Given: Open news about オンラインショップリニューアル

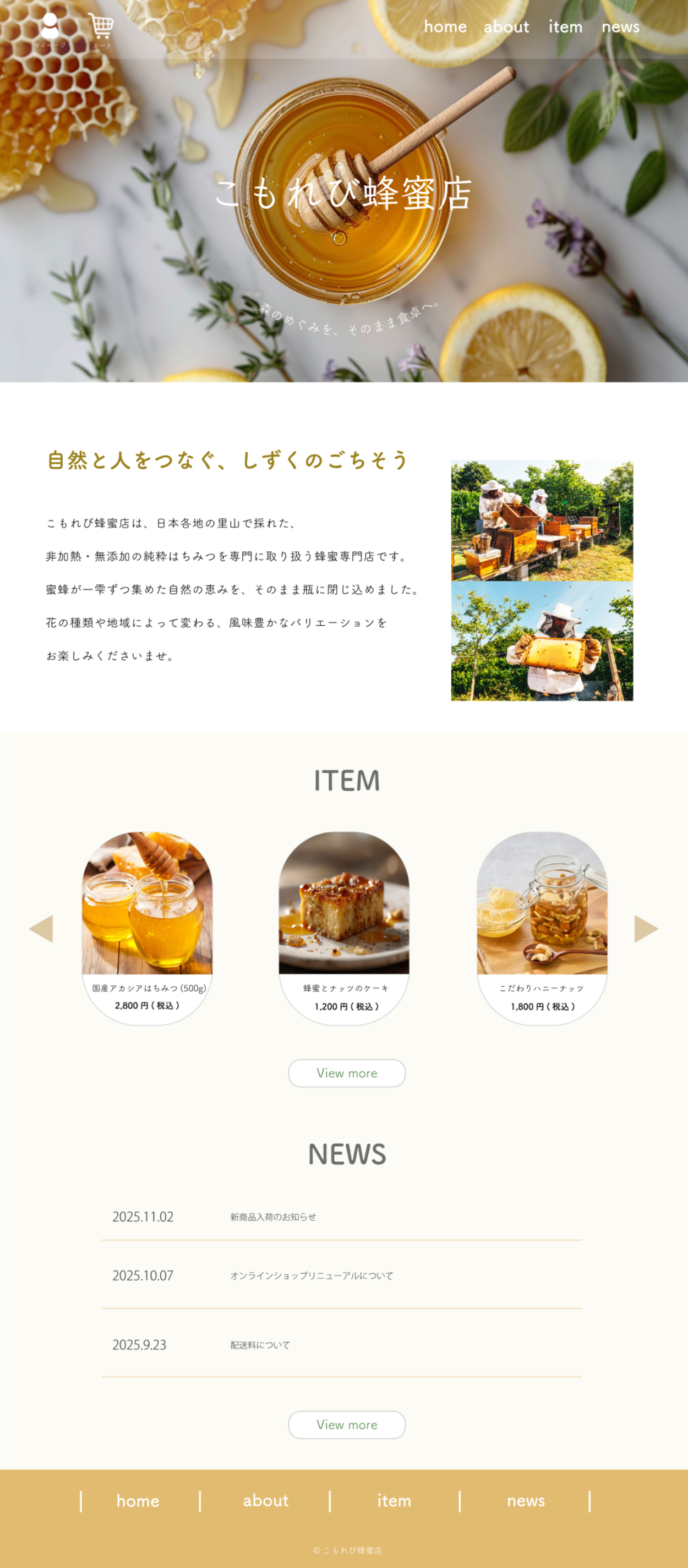Looking at the screenshot, I should click(311, 1275).
